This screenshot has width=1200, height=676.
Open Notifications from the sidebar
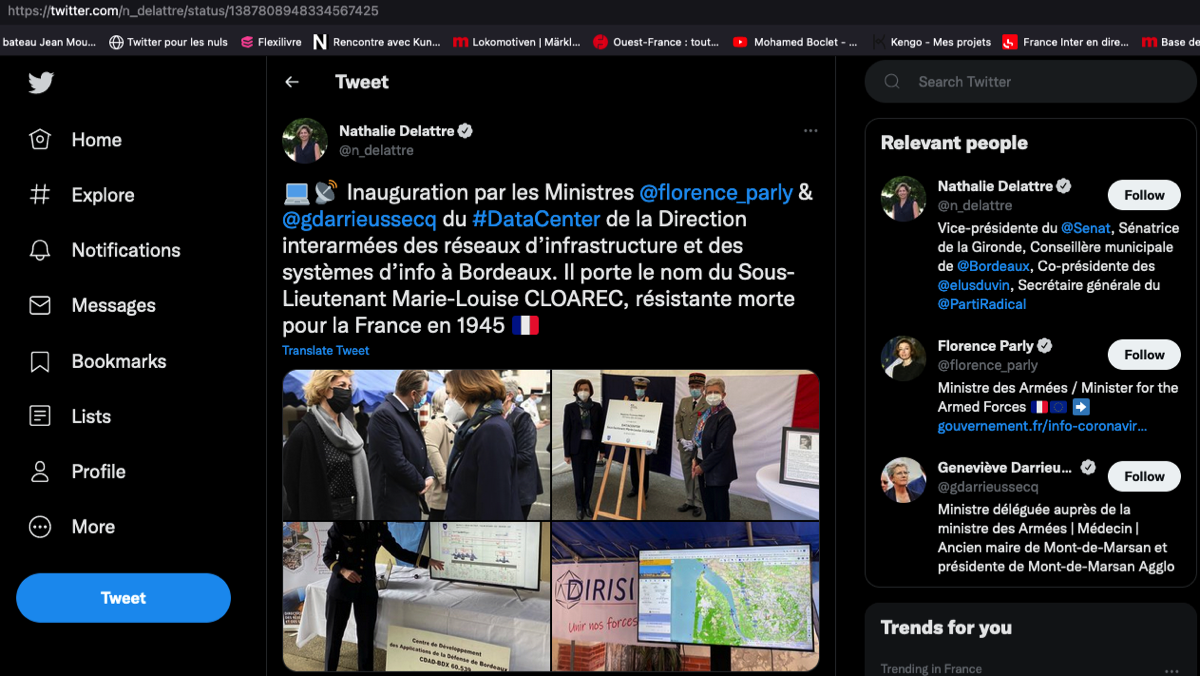point(124,250)
